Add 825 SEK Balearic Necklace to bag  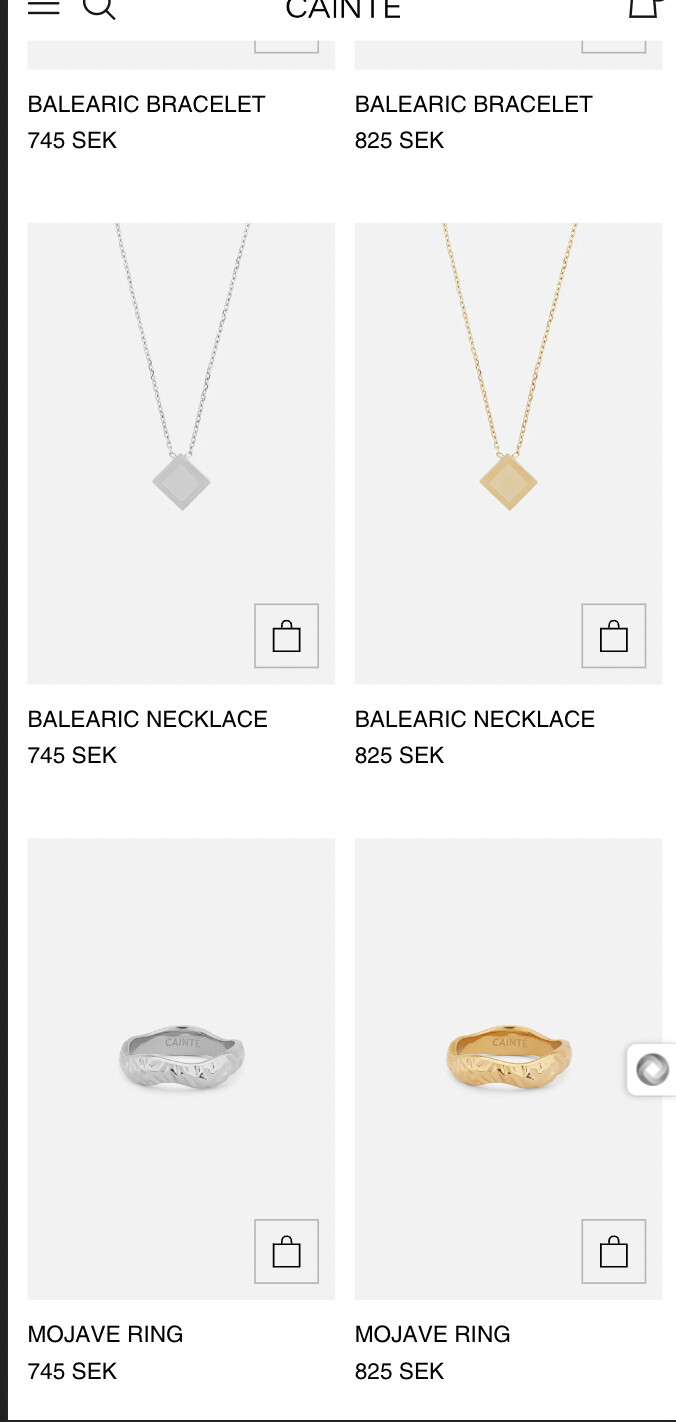[613, 636]
